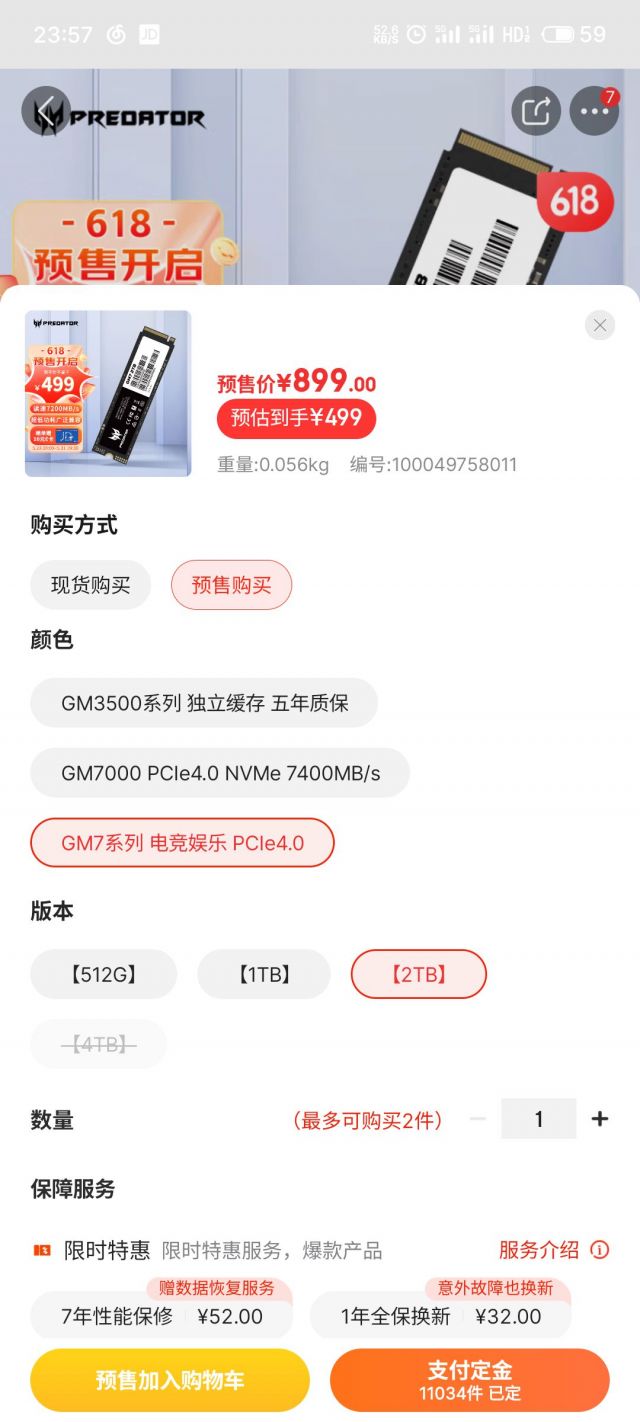Screen dimensions: 640x1422
Task: Select the 【2TB】 version
Action: (x=419, y=974)
